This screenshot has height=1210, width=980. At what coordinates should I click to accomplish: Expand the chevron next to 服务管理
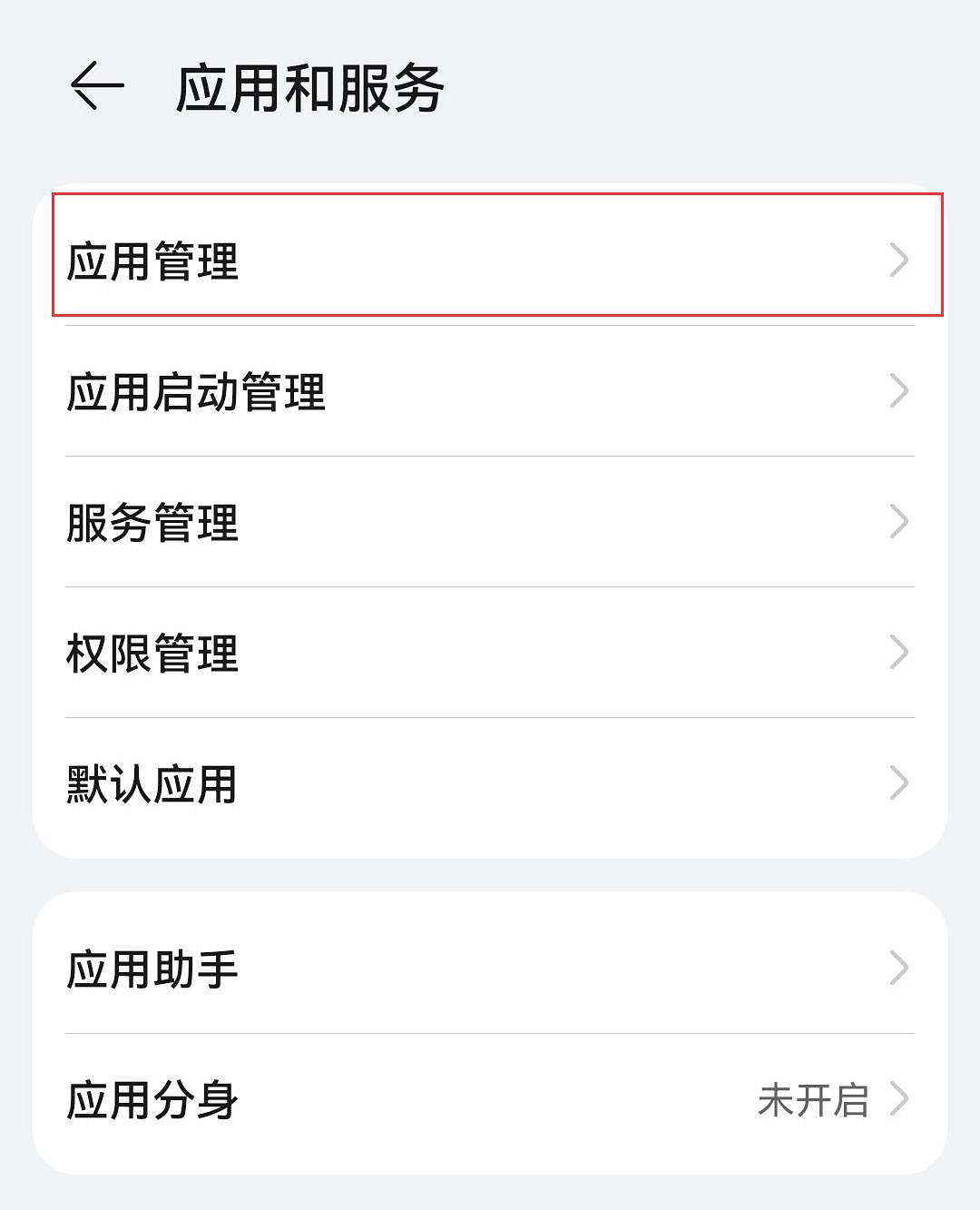(x=901, y=522)
